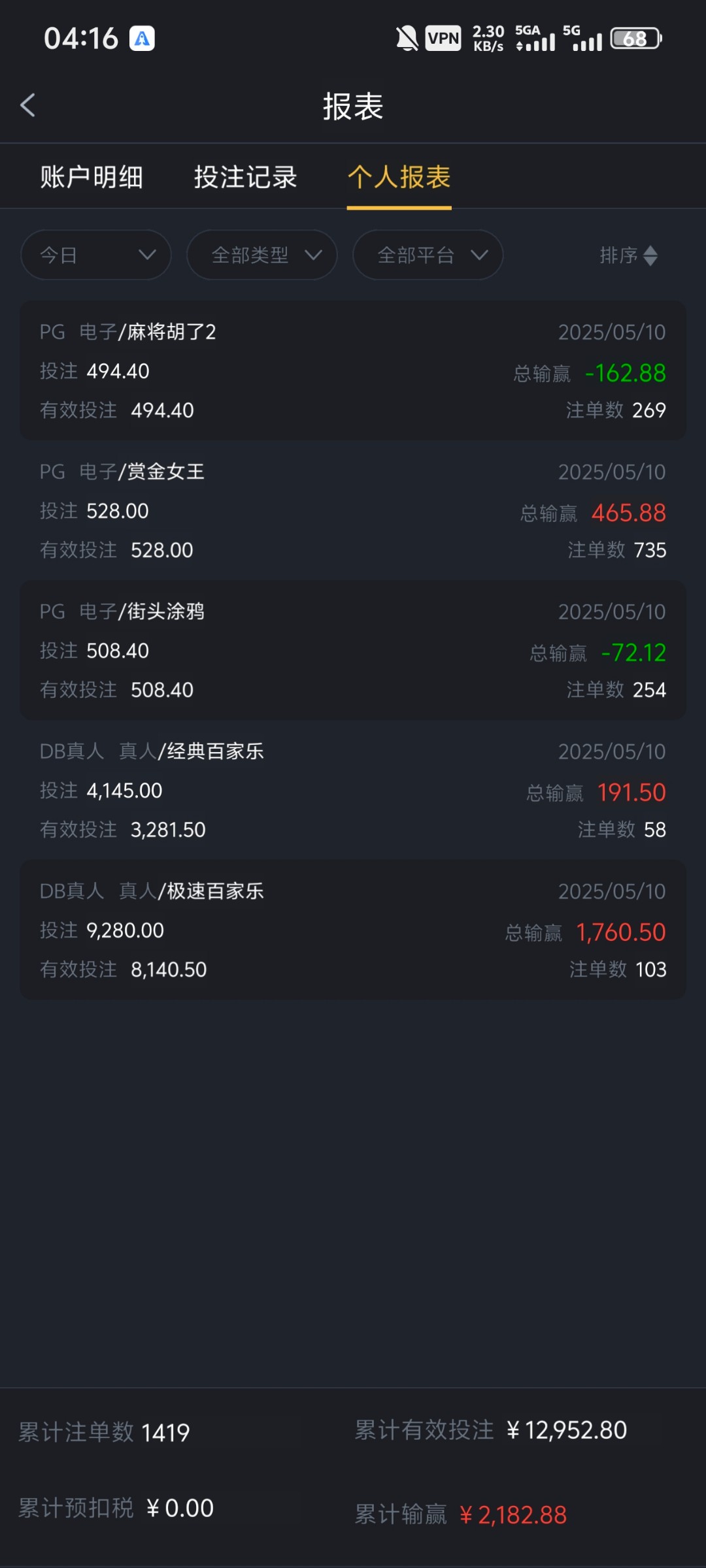Viewport: 706px width, 1568px height.
Task: Open the 经典百家乐 report entry
Action: [353, 790]
